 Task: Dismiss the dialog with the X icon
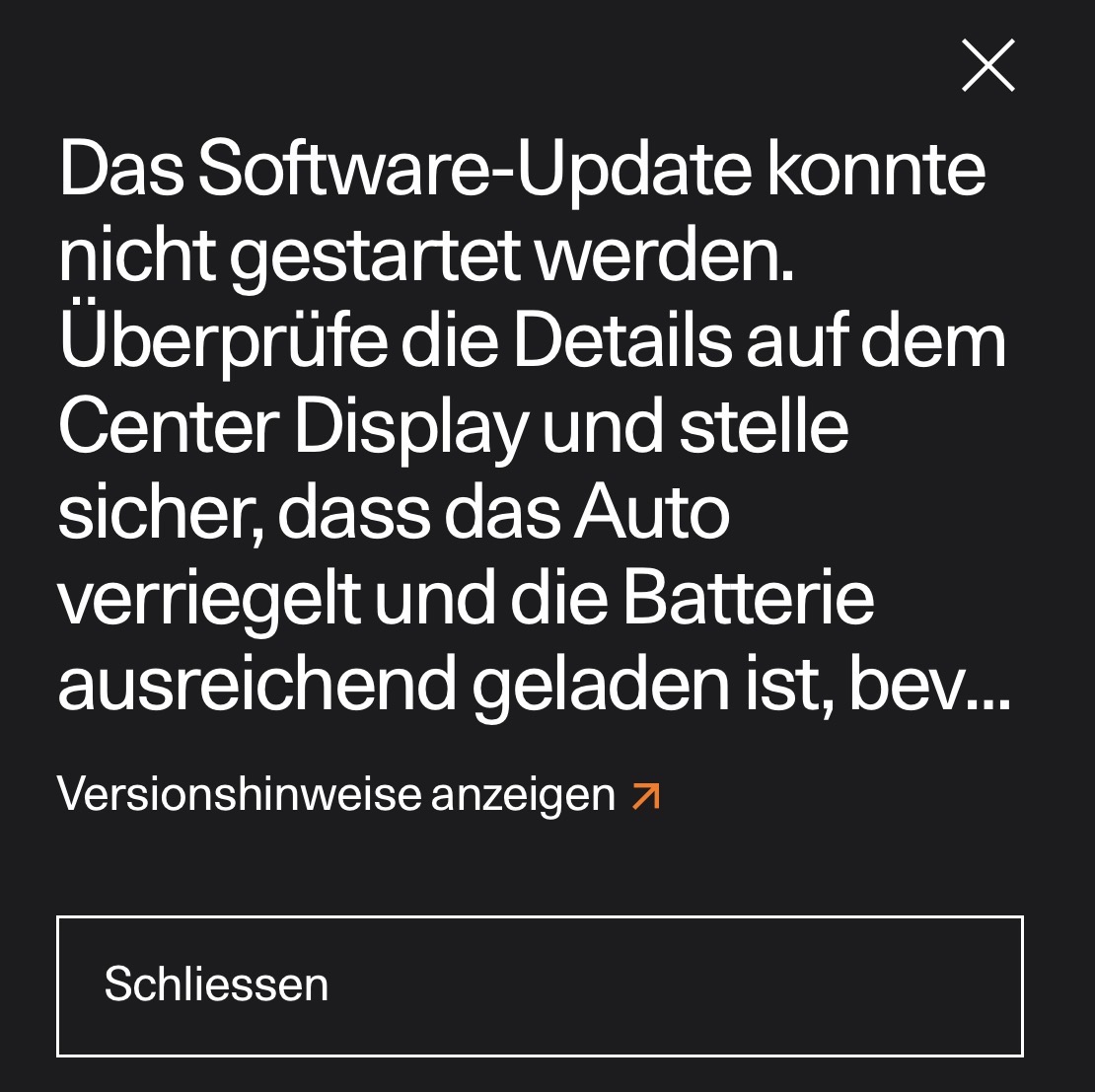coord(987,66)
